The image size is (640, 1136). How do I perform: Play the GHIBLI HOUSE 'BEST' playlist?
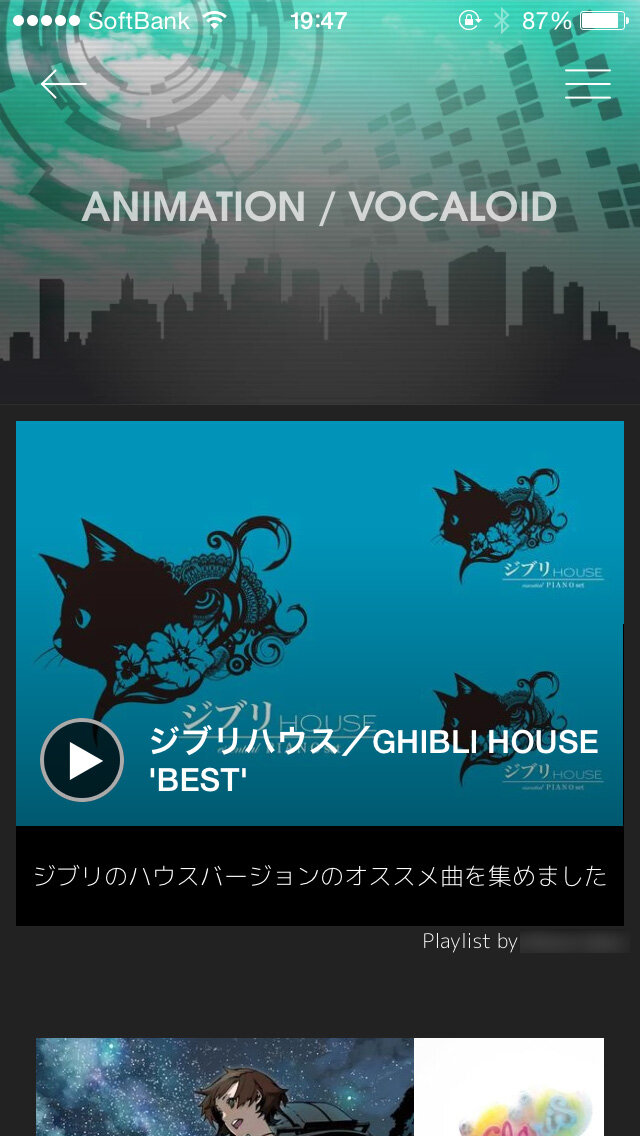(82, 760)
